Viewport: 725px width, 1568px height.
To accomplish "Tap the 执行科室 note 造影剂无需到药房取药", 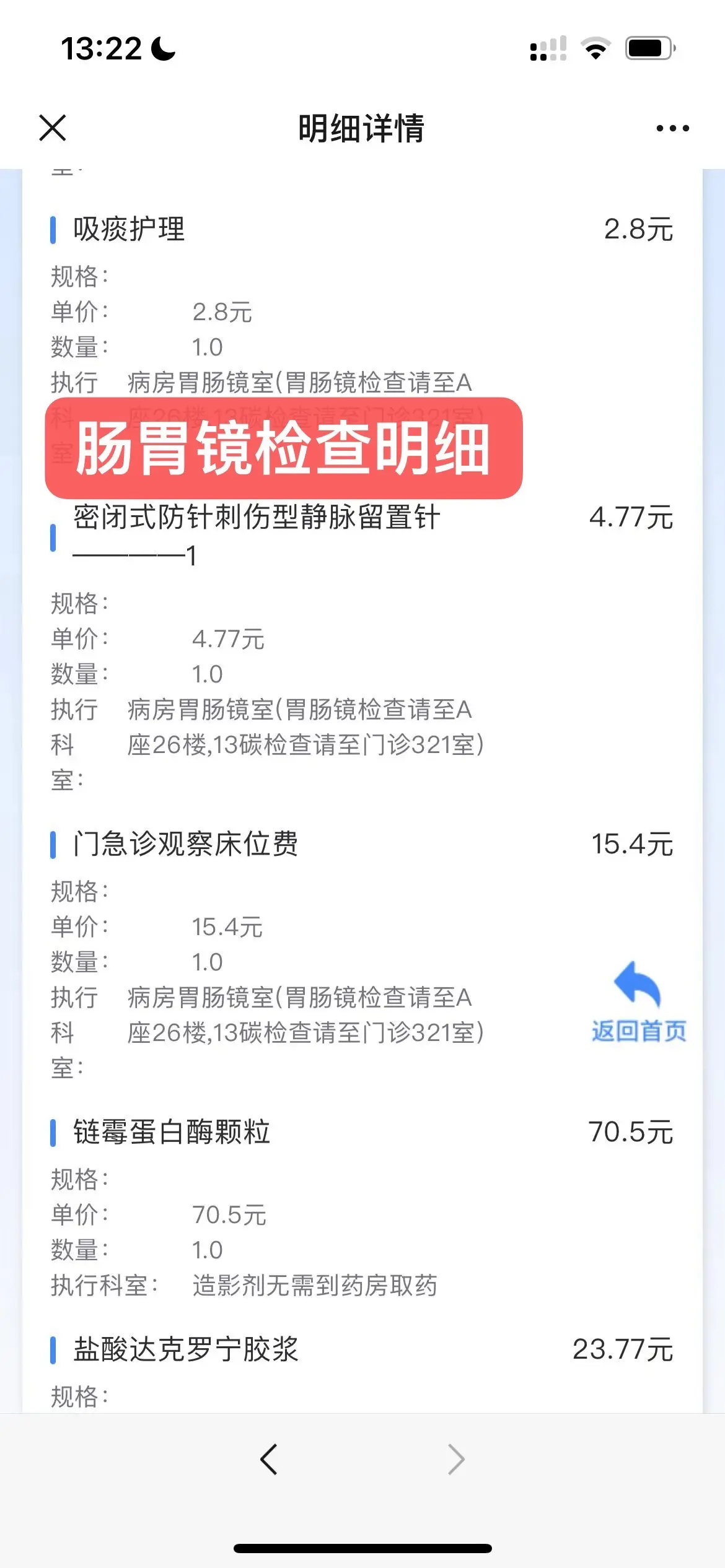I will coord(314,1284).
